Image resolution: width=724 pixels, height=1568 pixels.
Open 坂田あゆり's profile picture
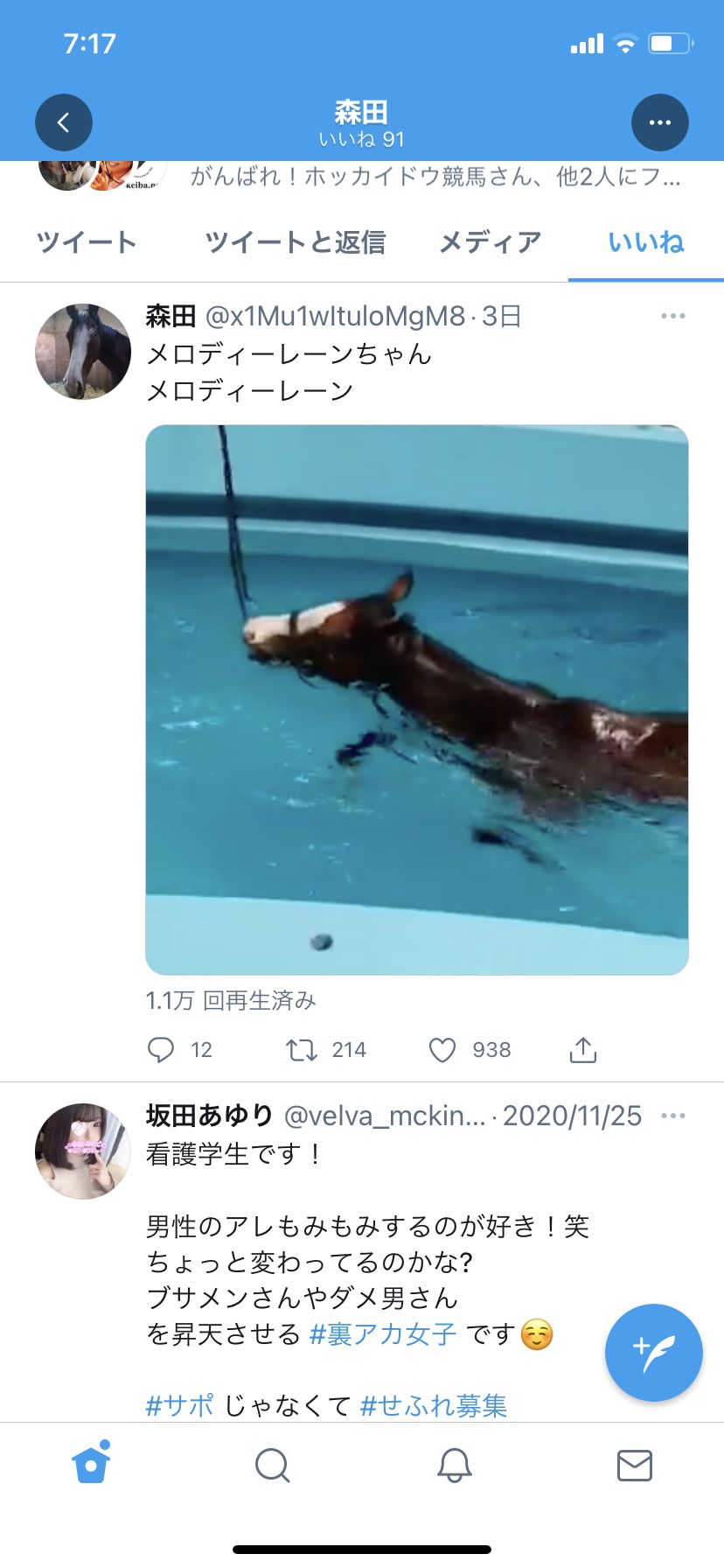point(83,1151)
